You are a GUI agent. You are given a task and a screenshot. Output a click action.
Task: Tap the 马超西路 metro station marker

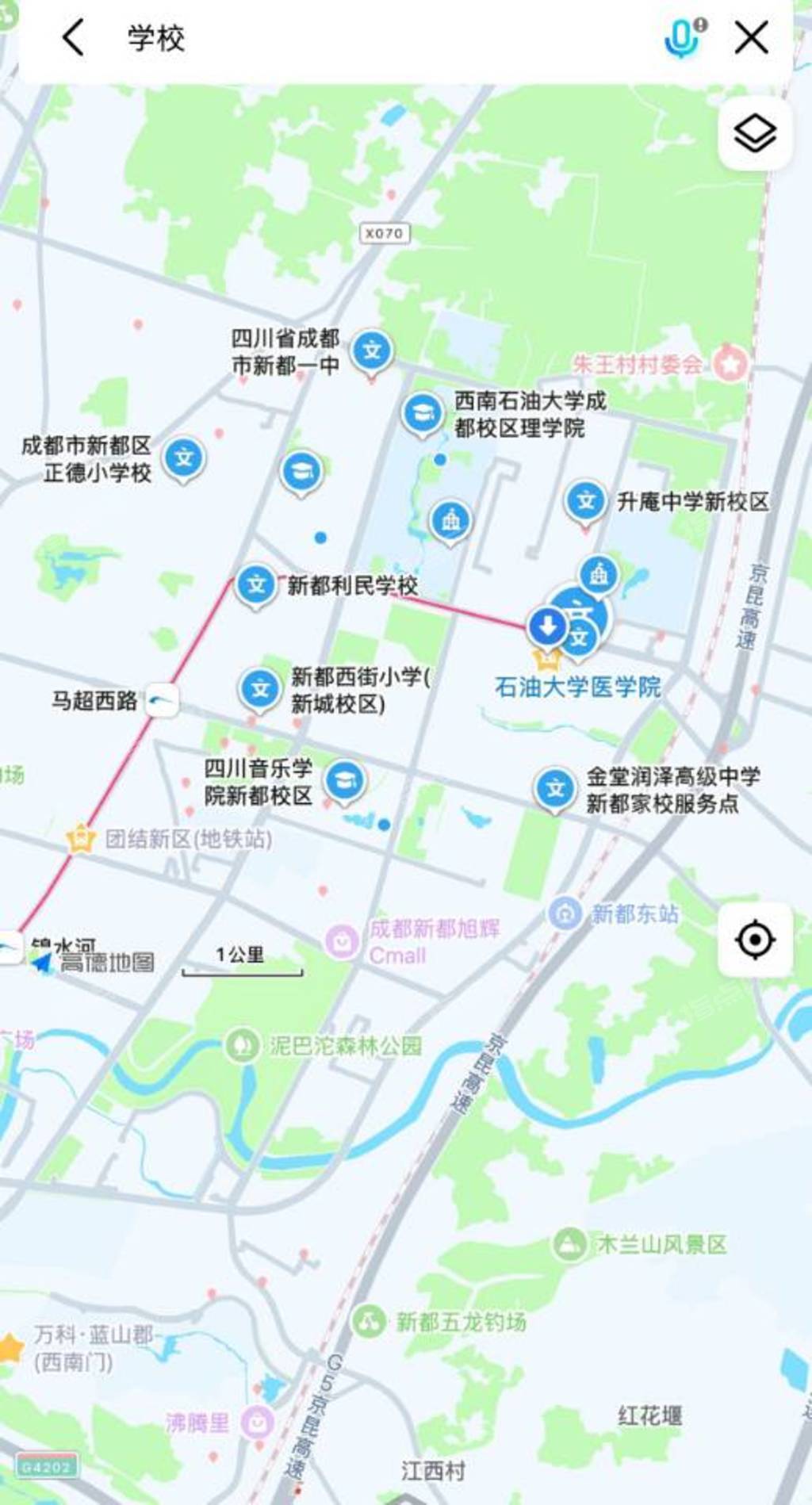pyautogui.click(x=162, y=700)
